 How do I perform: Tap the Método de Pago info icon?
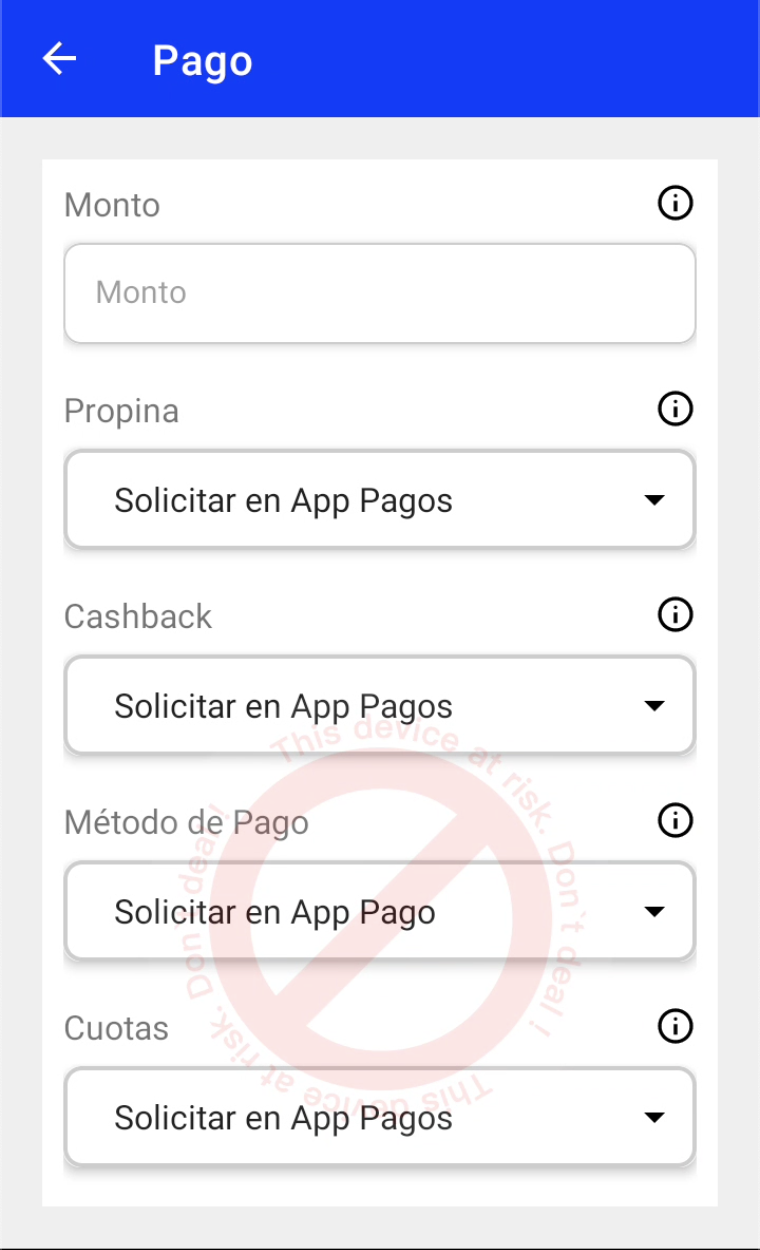tap(675, 821)
